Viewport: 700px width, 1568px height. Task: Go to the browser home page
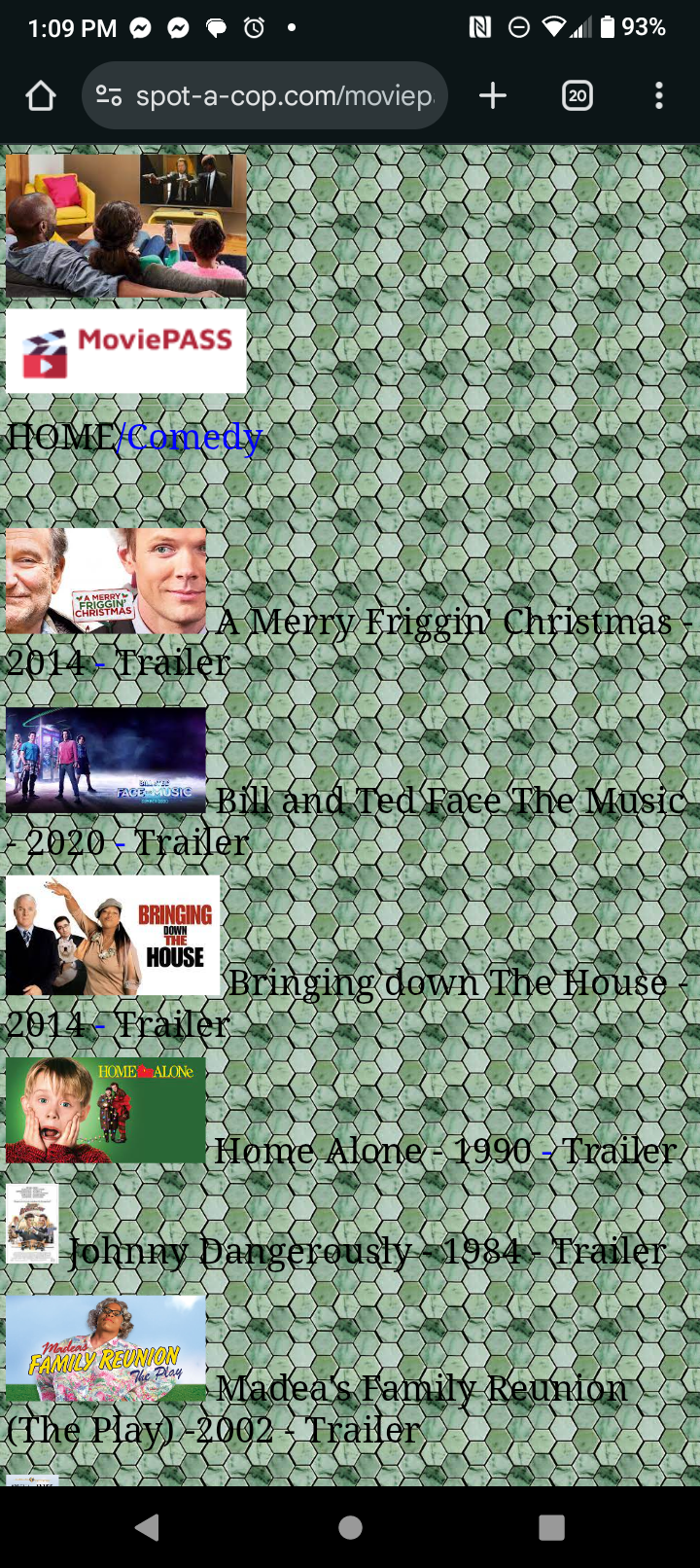click(41, 95)
